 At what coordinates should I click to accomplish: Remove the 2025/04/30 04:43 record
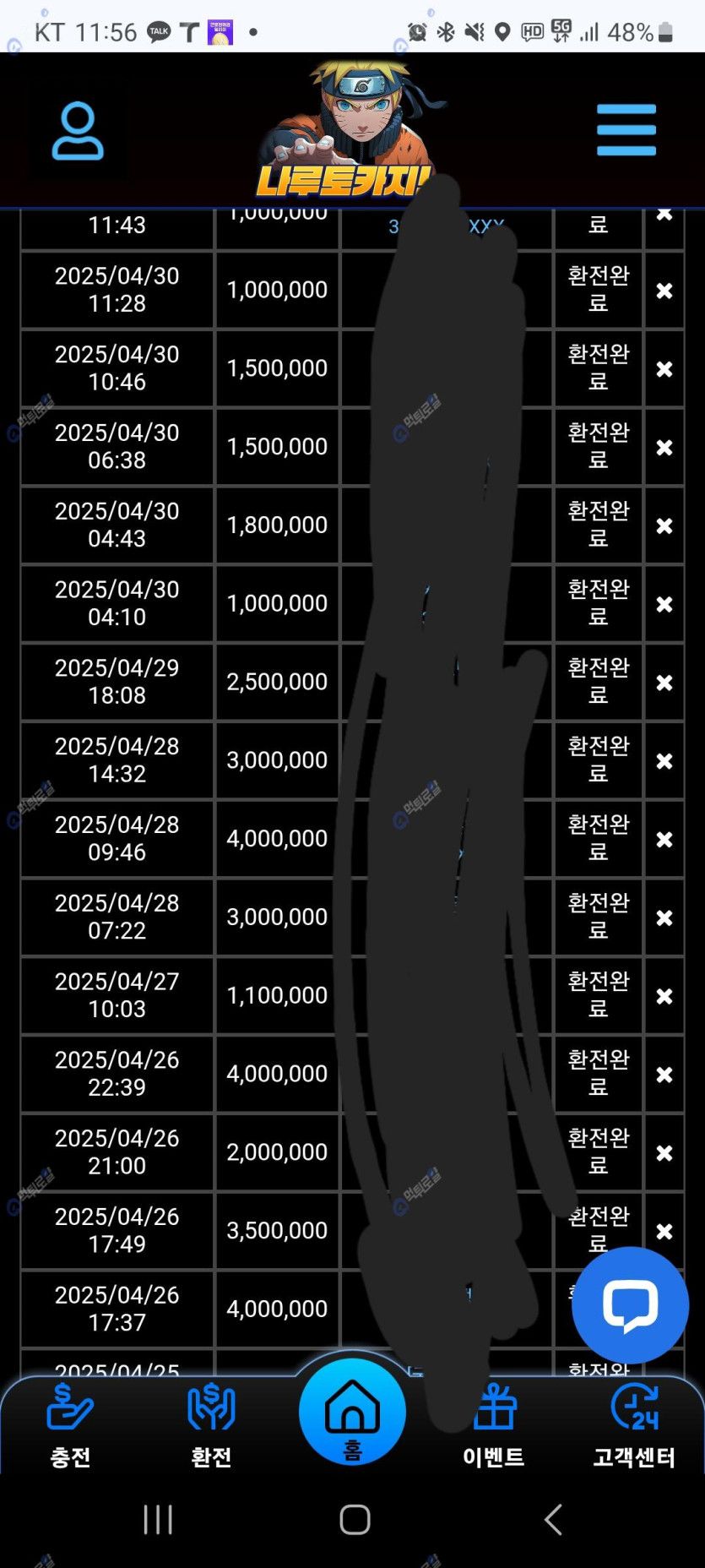coord(664,526)
